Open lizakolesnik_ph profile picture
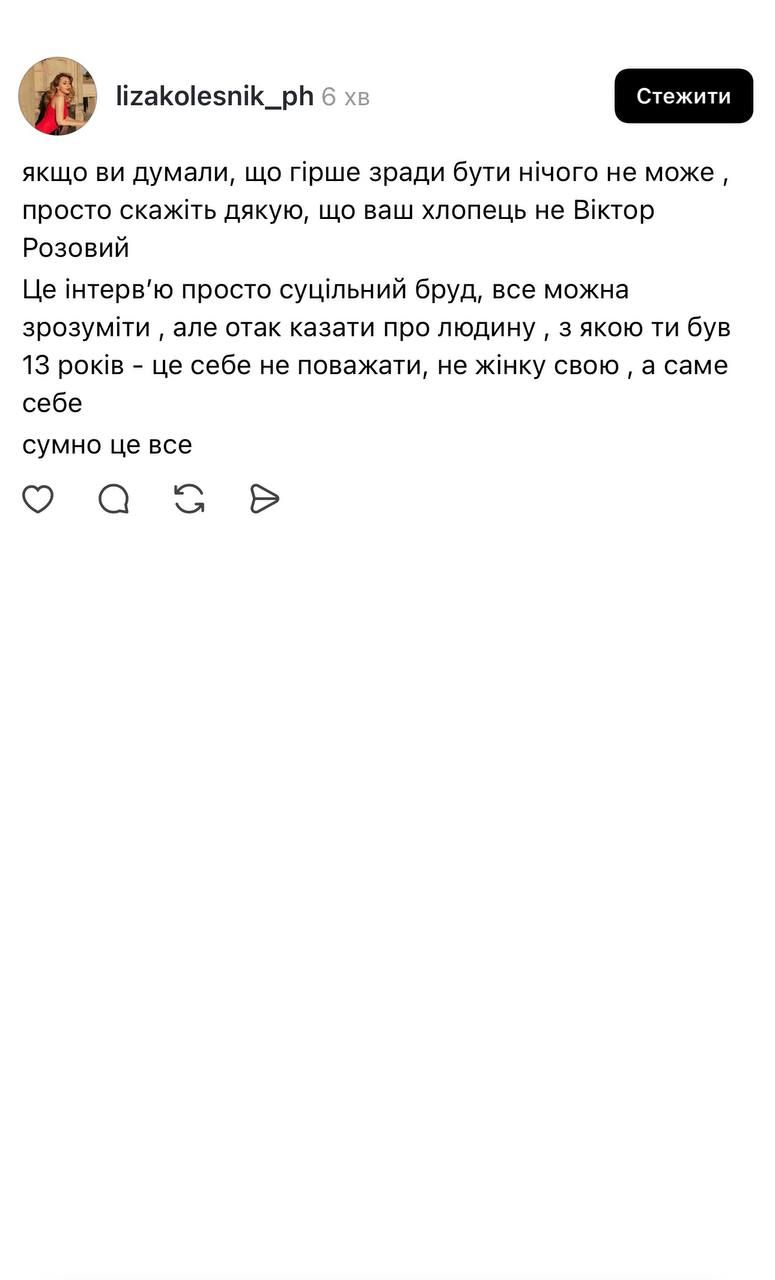Image resolution: width=775 pixels, height=1280 pixels. [x=58, y=96]
